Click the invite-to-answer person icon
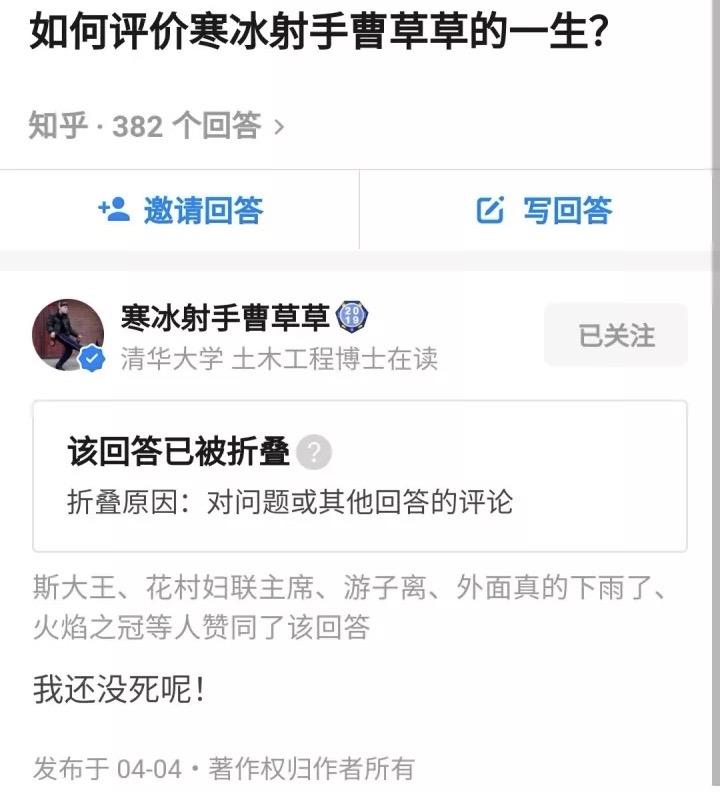 pyautogui.click(x=117, y=210)
